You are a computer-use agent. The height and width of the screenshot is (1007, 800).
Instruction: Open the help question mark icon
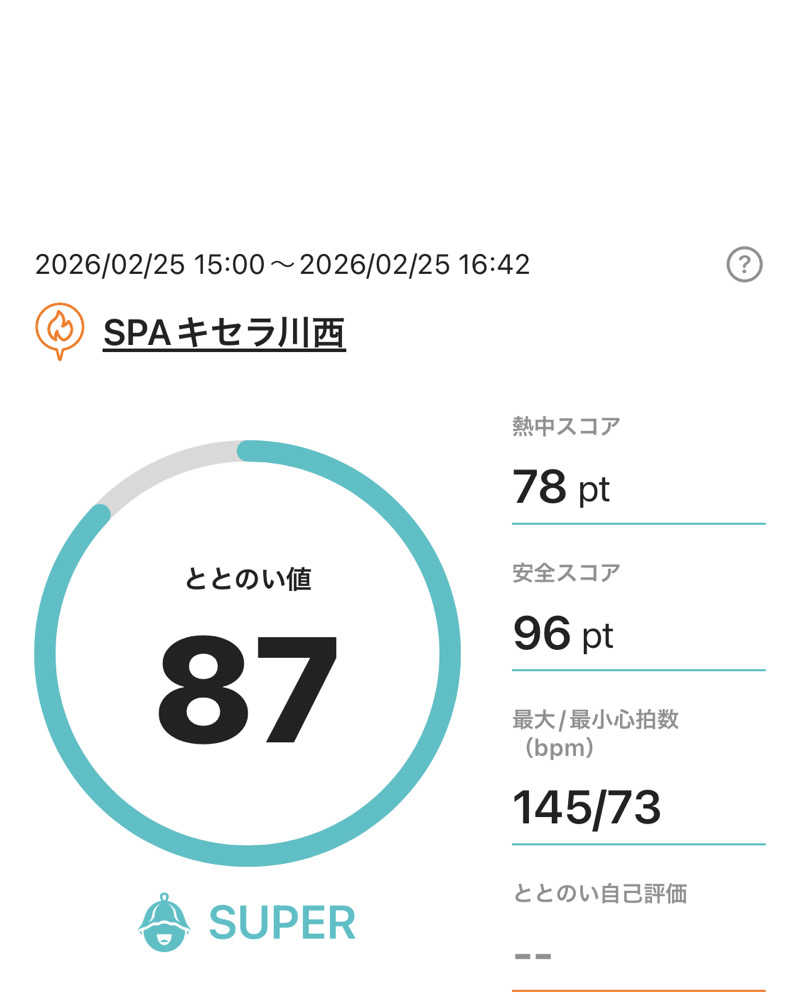point(744,265)
